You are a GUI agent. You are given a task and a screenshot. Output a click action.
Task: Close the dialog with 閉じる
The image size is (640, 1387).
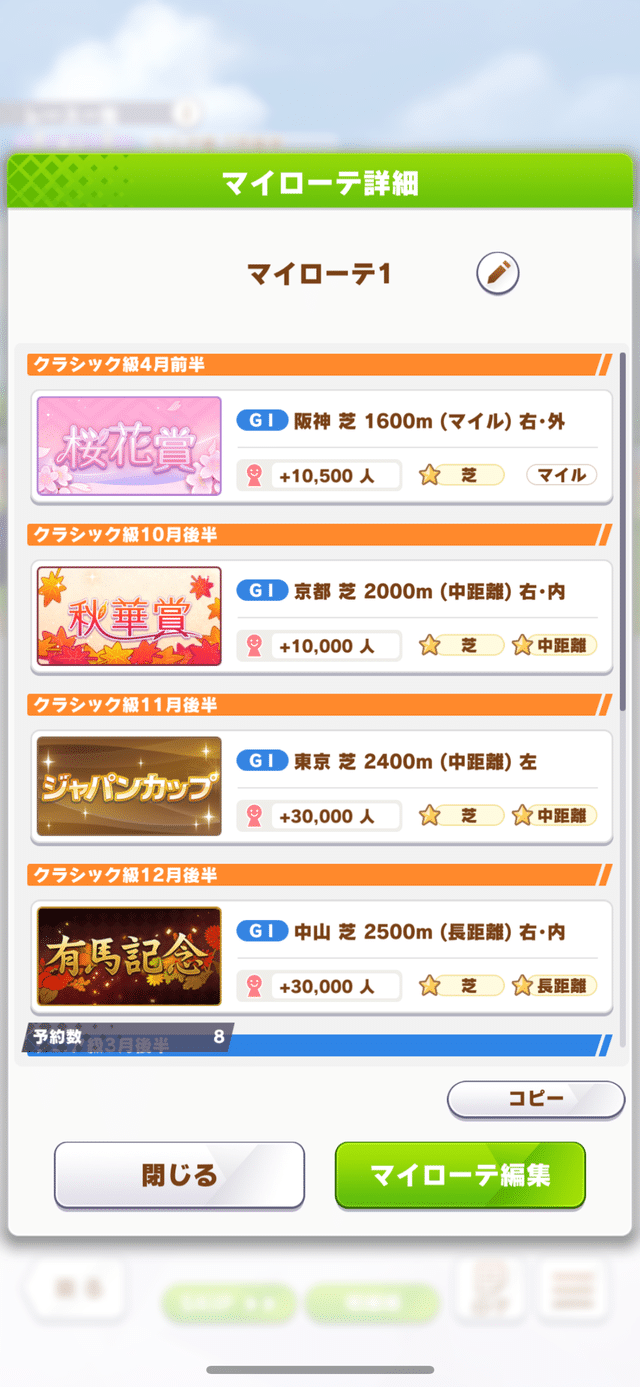pos(179,1175)
